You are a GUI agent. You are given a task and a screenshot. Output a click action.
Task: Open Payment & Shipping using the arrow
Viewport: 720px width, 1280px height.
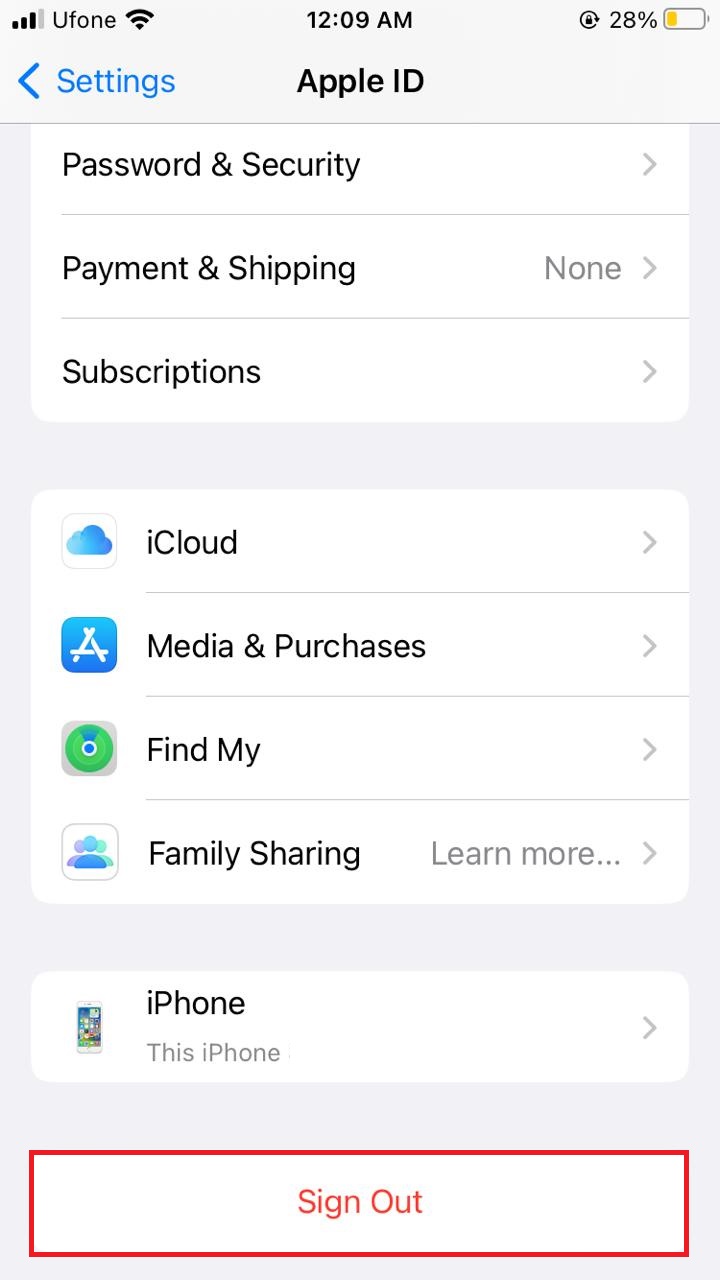click(x=650, y=268)
